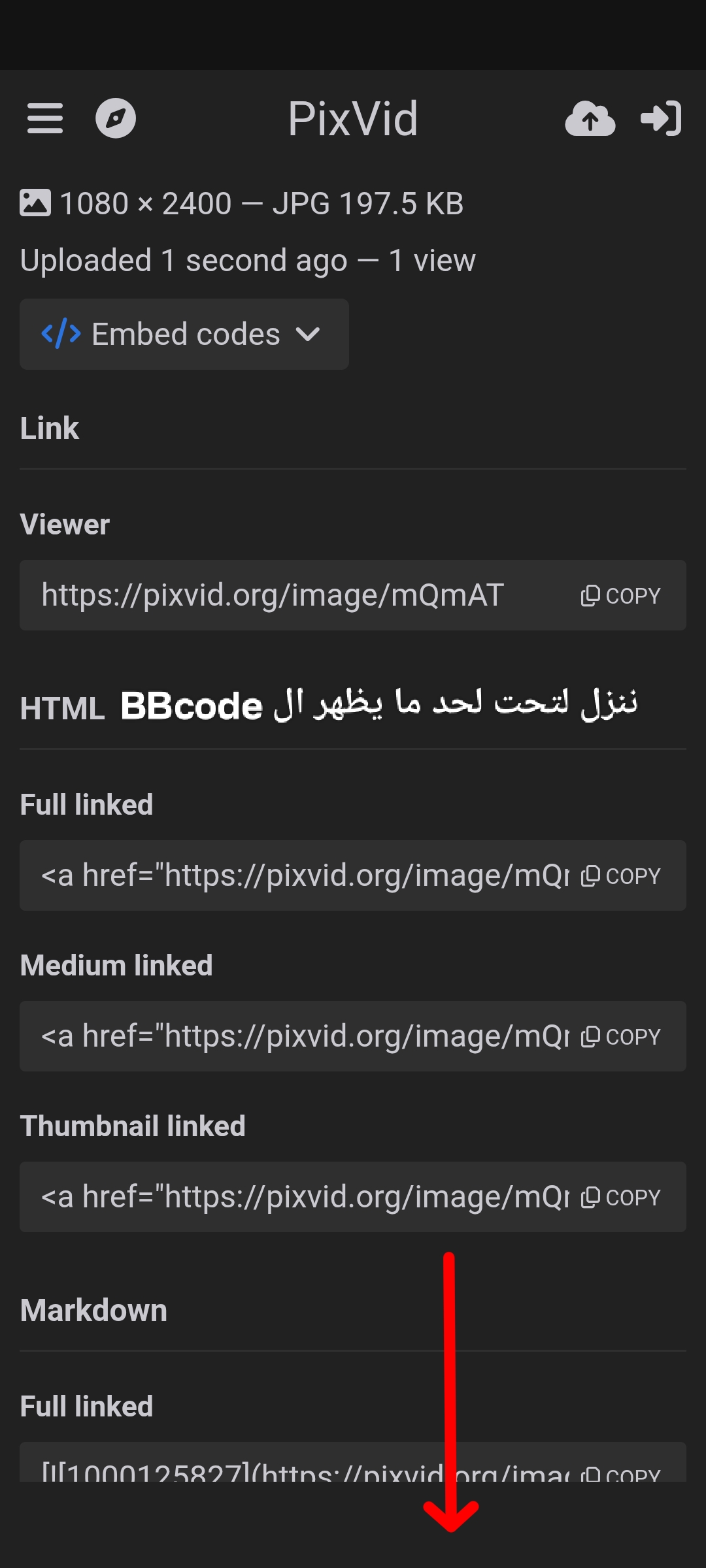Copy the Thumbnail linked code

tap(621, 1198)
